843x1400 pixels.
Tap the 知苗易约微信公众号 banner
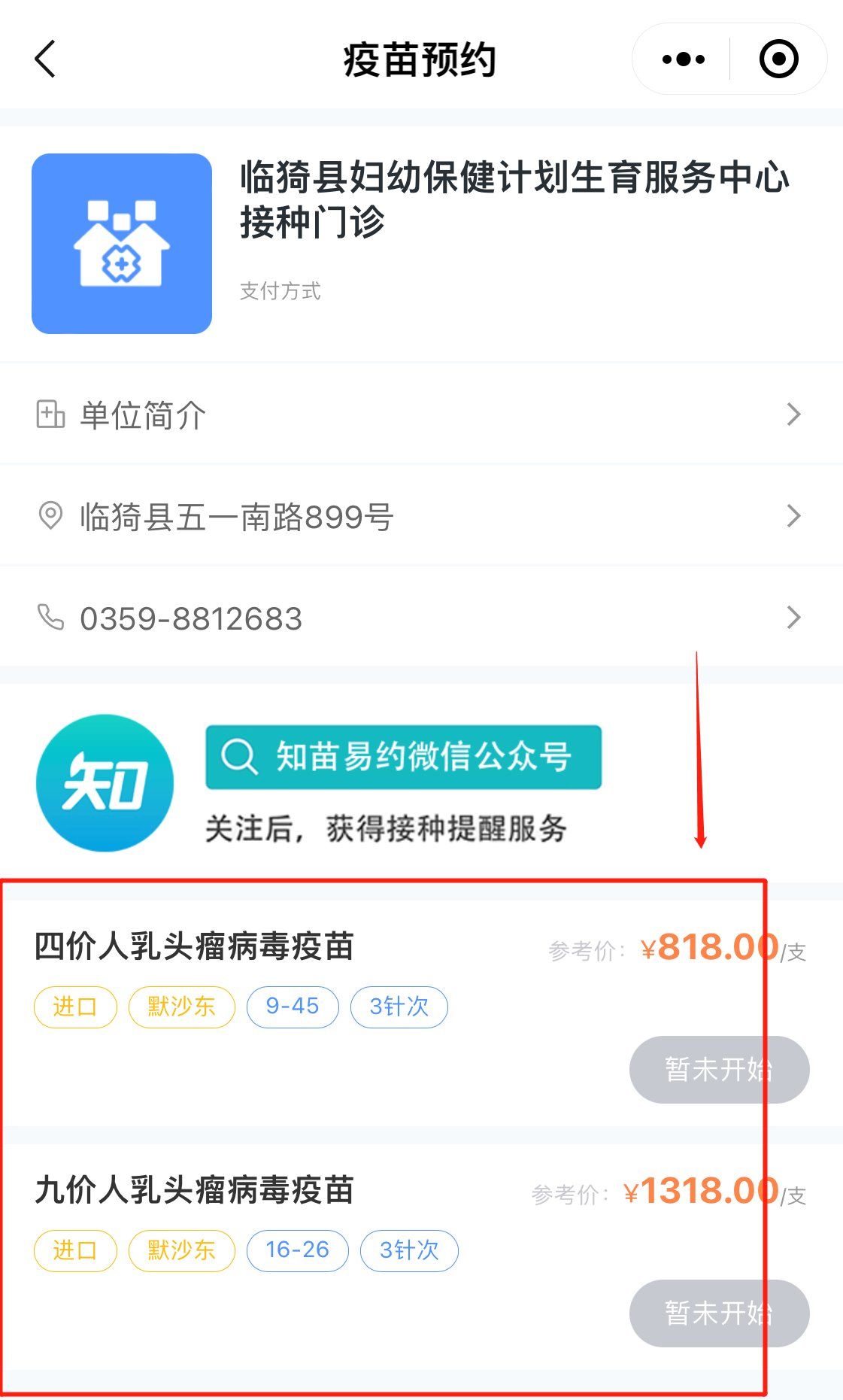click(403, 757)
